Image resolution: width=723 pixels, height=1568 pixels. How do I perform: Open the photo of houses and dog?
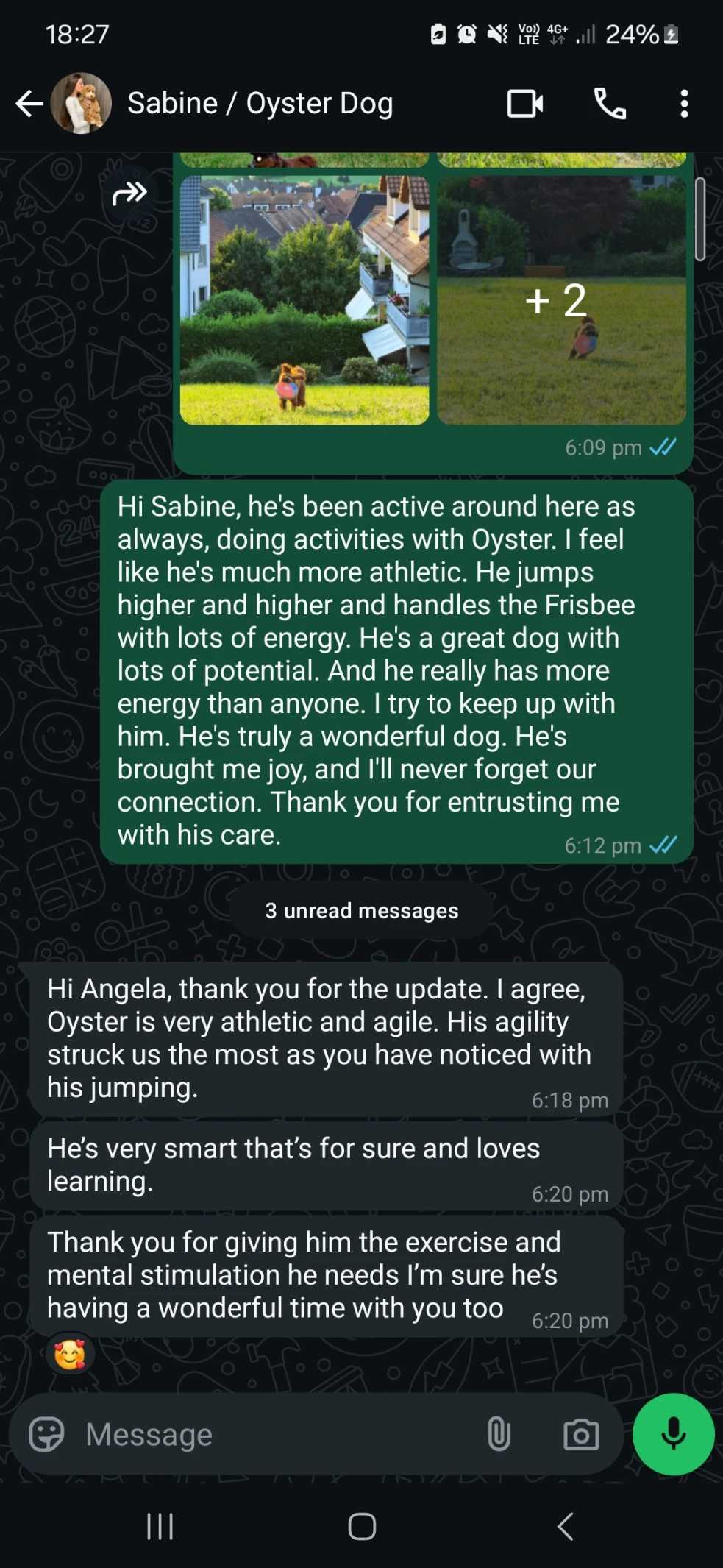pos(304,300)
